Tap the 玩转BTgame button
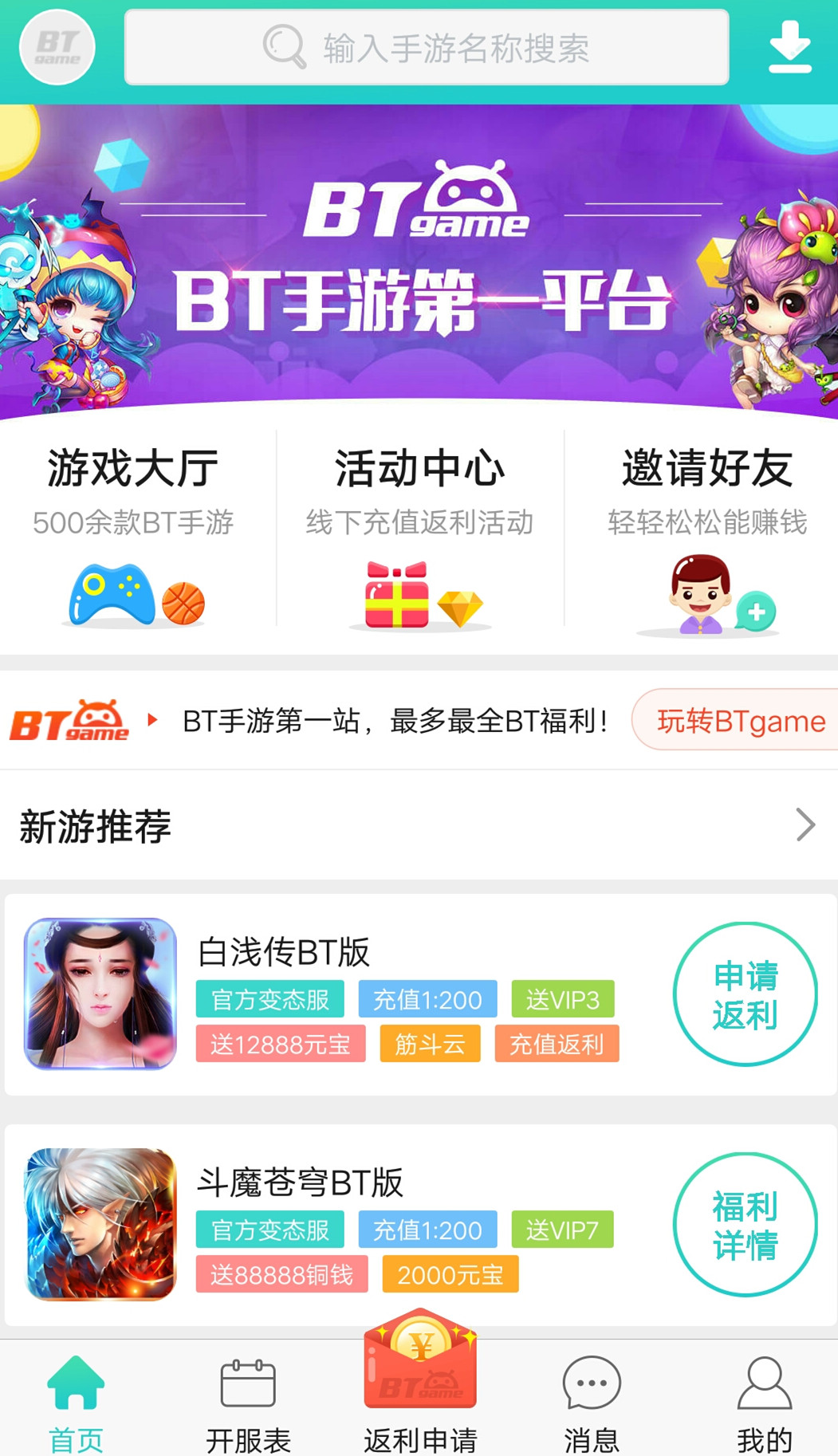This screenshot has width=838, height=1456. 738,721
